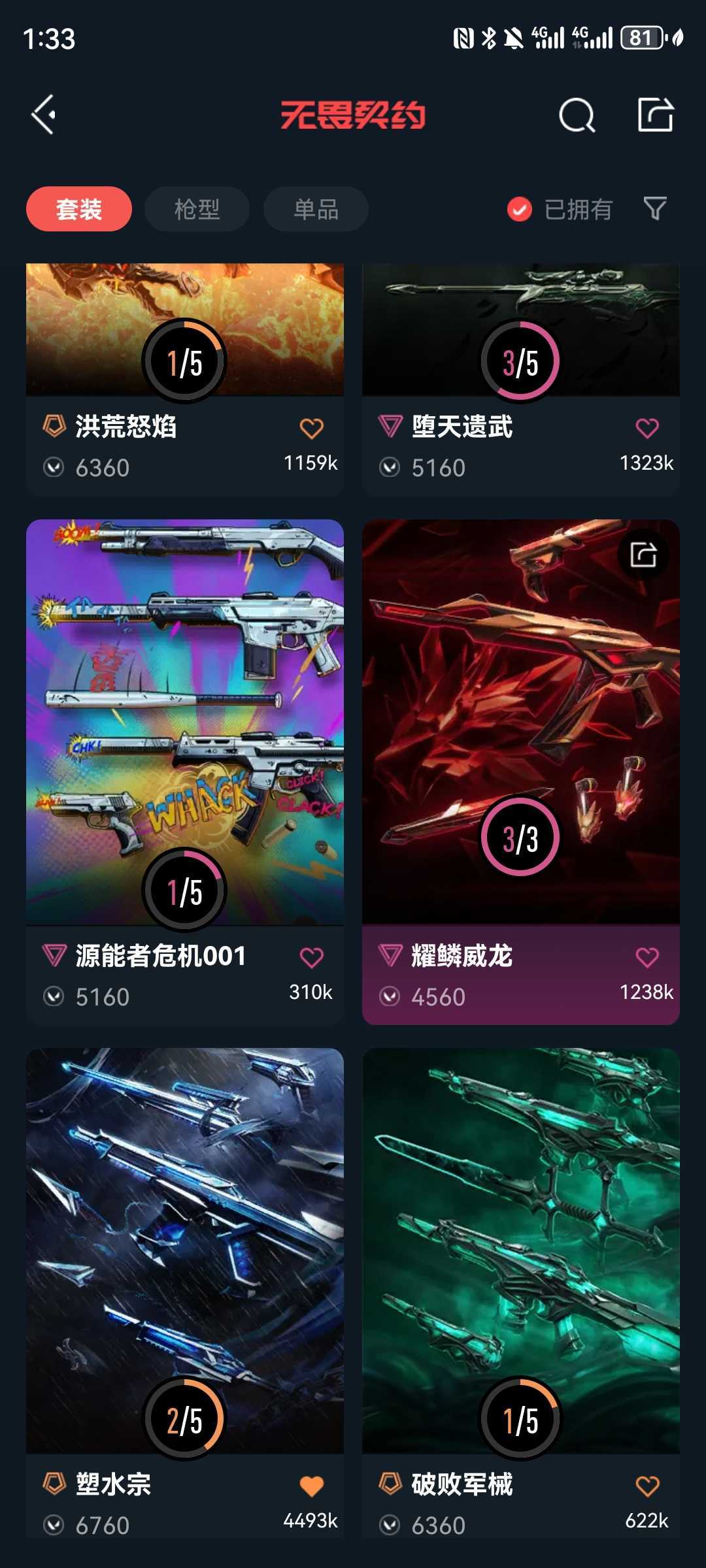The image size is (706, 1568).
Task: Open the 堕天遗武 bundle card
Action: [x=521, y=379]
